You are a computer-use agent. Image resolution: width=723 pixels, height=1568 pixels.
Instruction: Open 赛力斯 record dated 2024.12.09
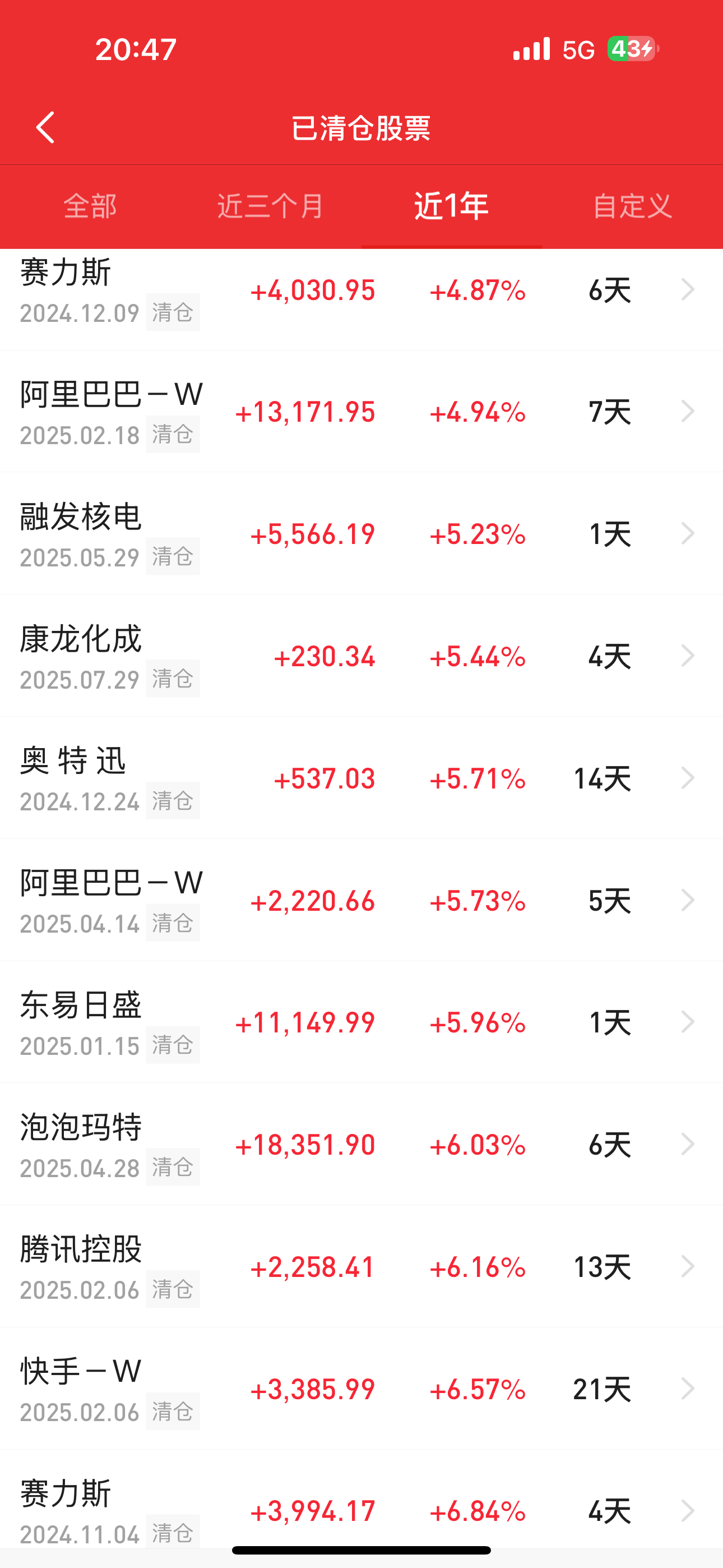(361, 298)
